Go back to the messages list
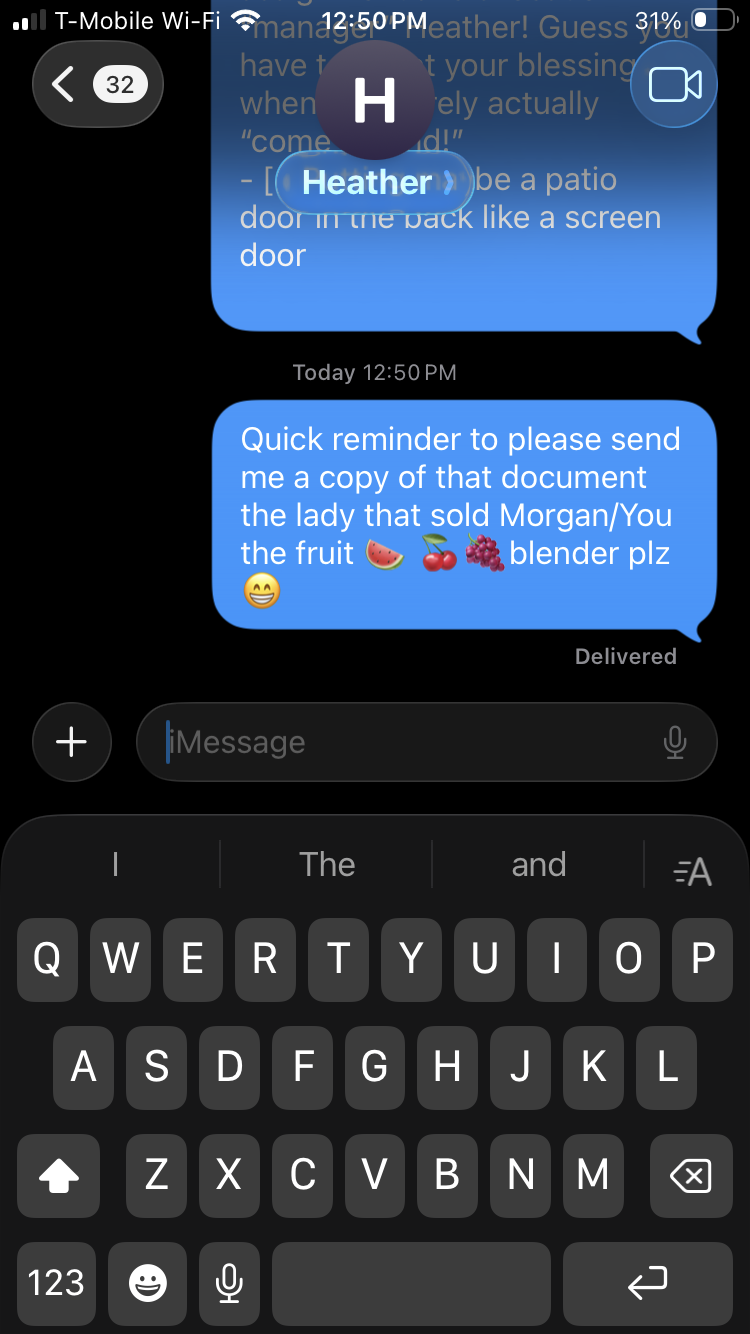 click(x=96, y=85)
